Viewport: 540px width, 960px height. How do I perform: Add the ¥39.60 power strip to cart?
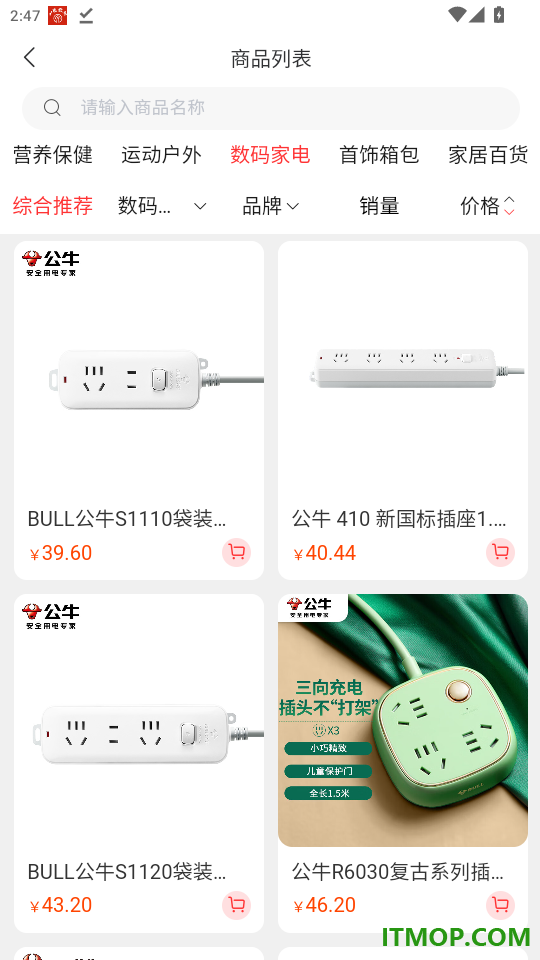(236, 552)
